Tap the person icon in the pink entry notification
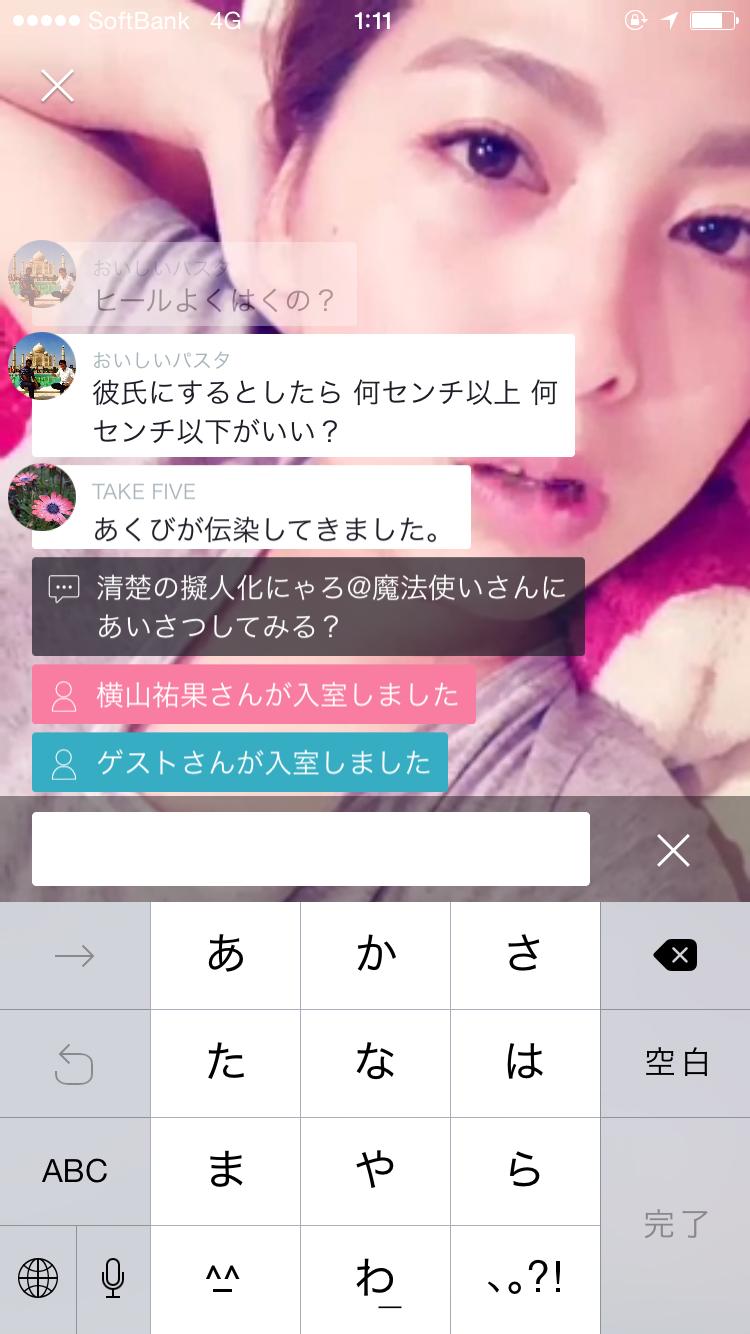Screen dimensions: 750x1334 [62, 695]
